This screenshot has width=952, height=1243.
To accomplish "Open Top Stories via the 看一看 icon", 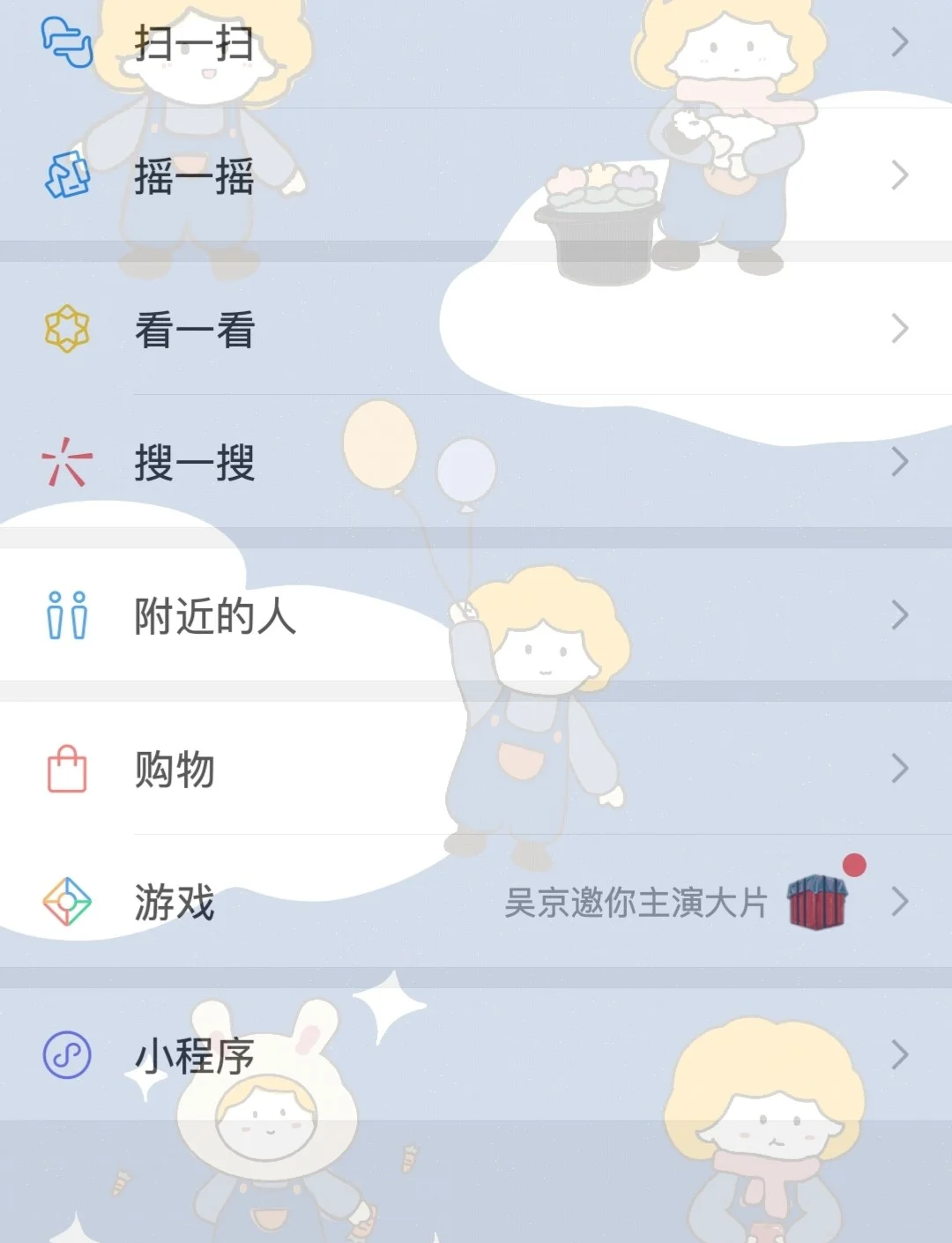I will 65,328.
